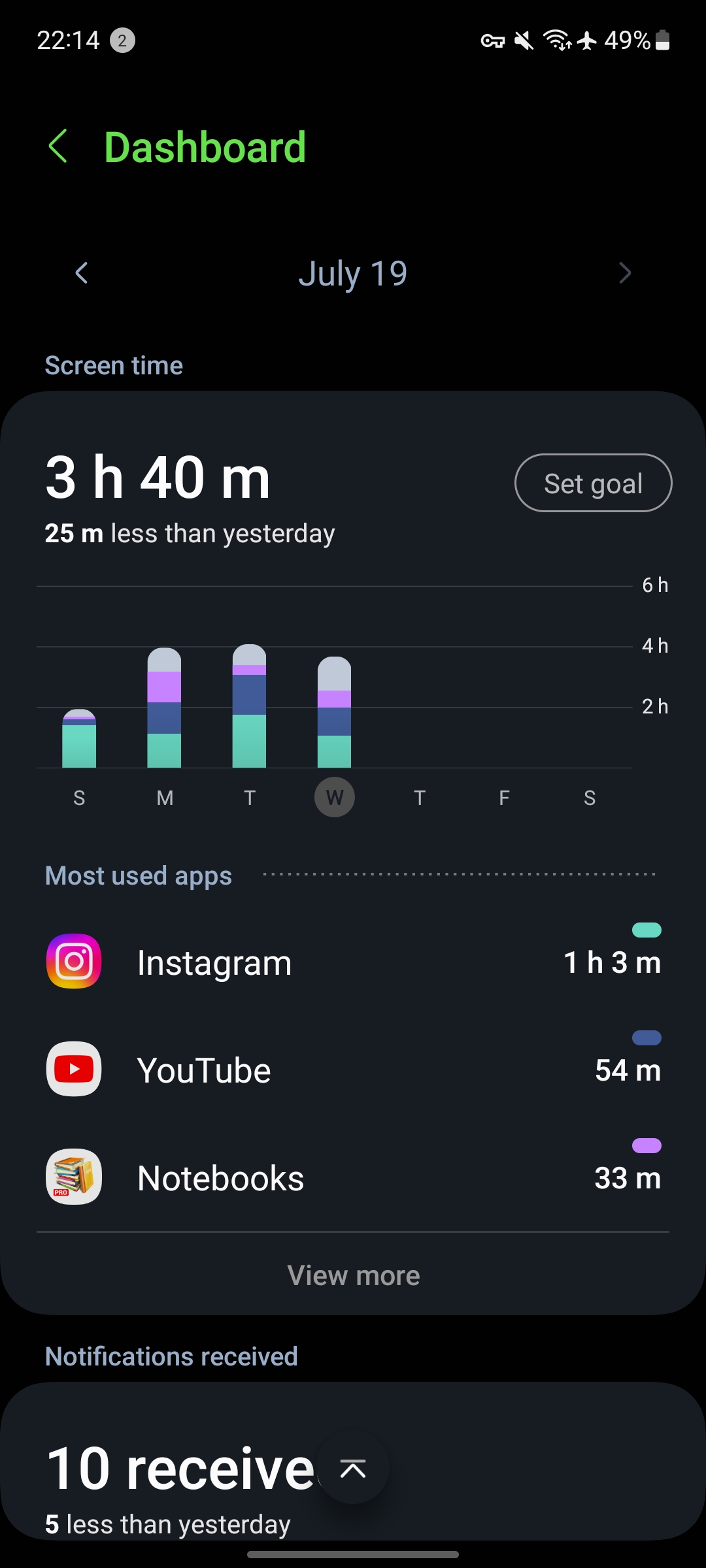Select Tuesday's bar in the chart
Image resolution: width=706 pixels, height=1568 pixels.
click(x=249, y=706)
